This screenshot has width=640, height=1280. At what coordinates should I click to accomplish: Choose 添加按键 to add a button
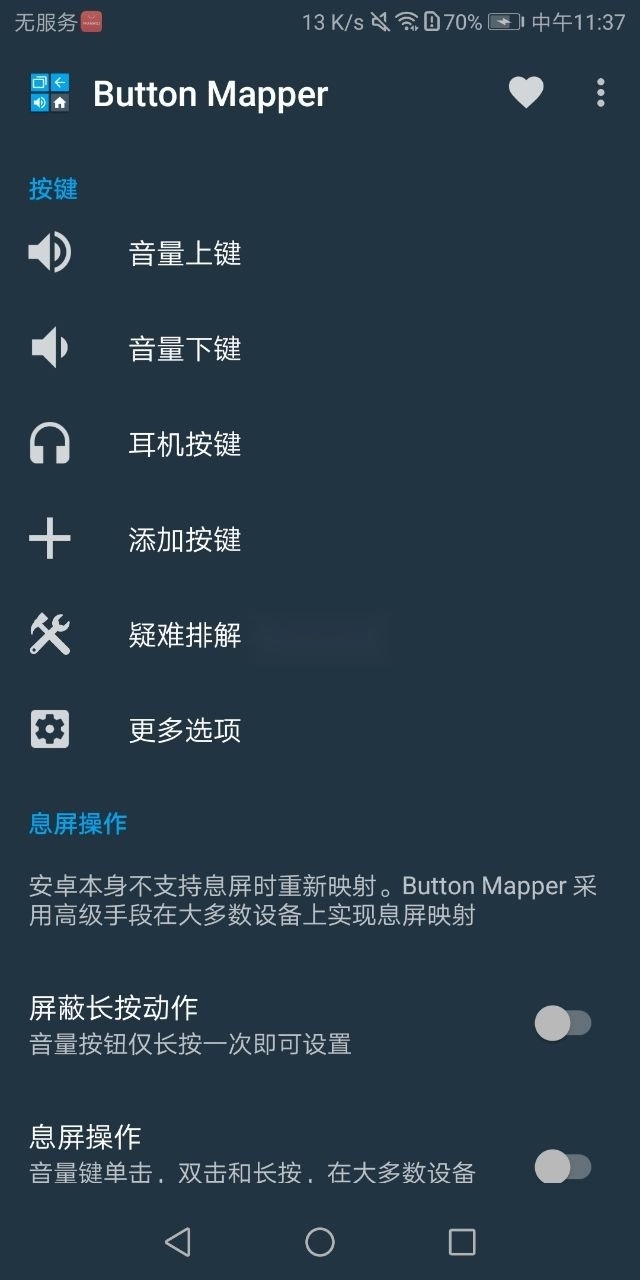point(185,540)
